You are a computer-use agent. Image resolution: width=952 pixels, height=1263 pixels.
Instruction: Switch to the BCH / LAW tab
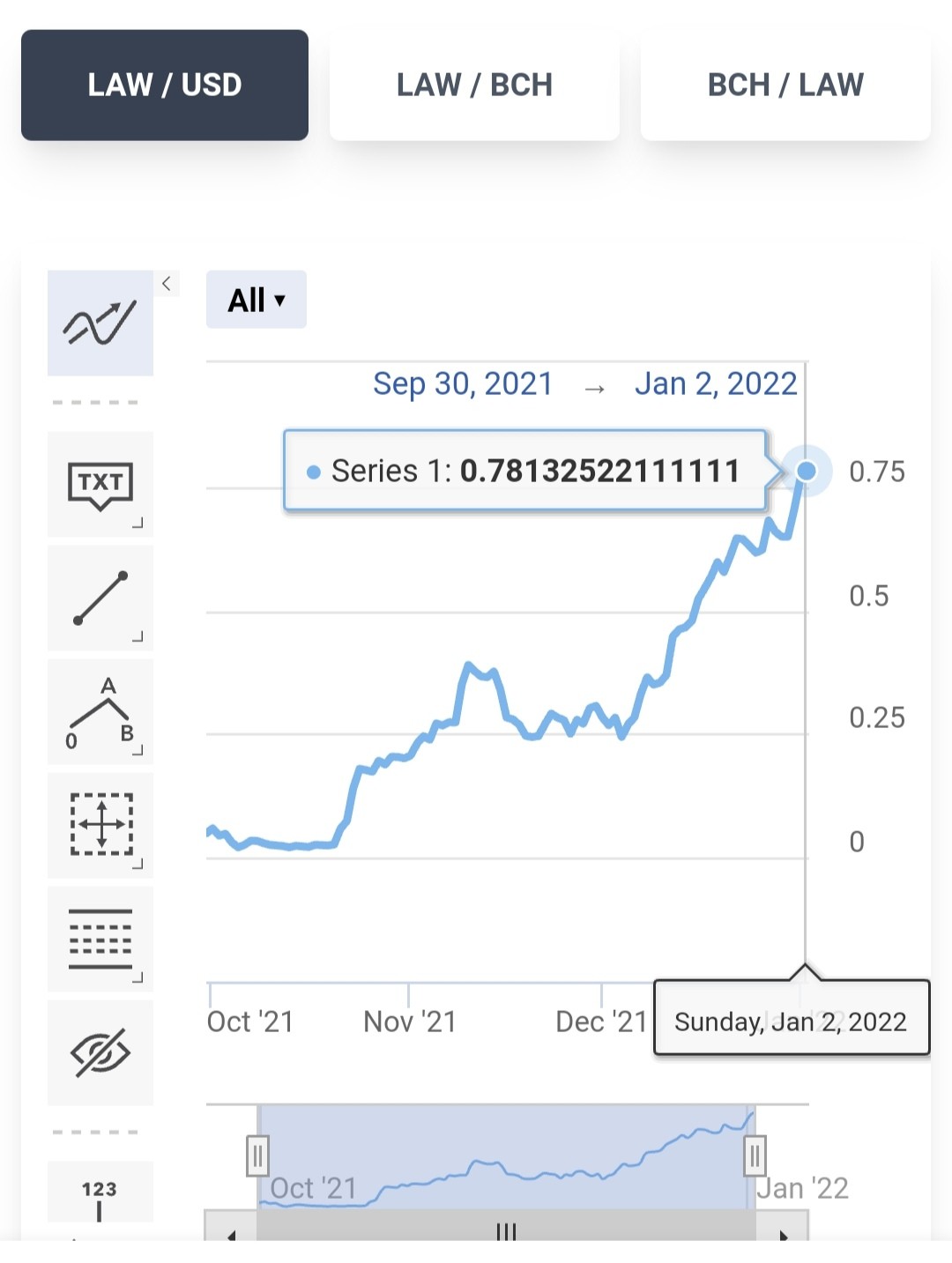[x=785, y=85]
